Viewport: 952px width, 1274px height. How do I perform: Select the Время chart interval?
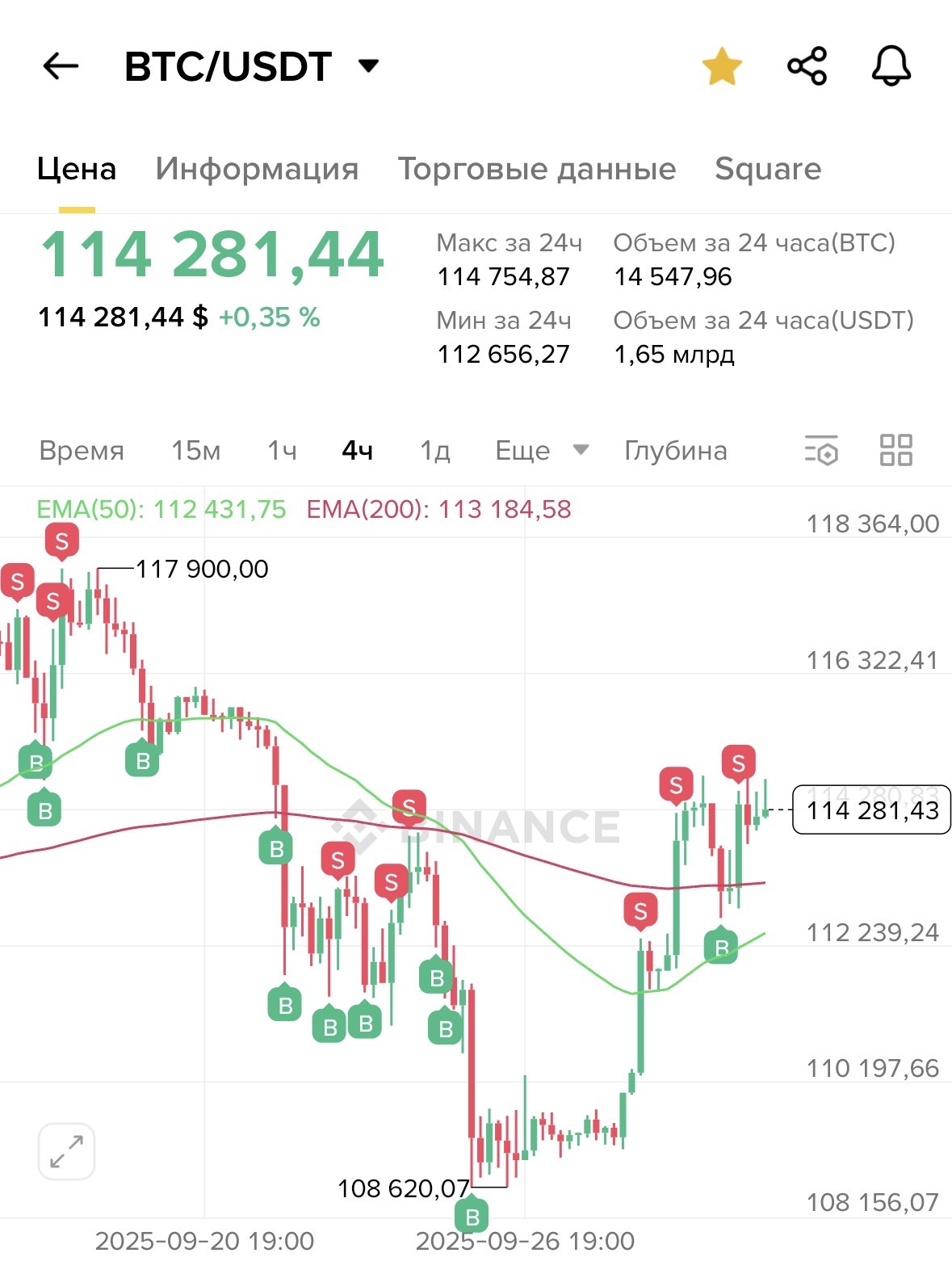pyautogui.click(x=82, y=451)
